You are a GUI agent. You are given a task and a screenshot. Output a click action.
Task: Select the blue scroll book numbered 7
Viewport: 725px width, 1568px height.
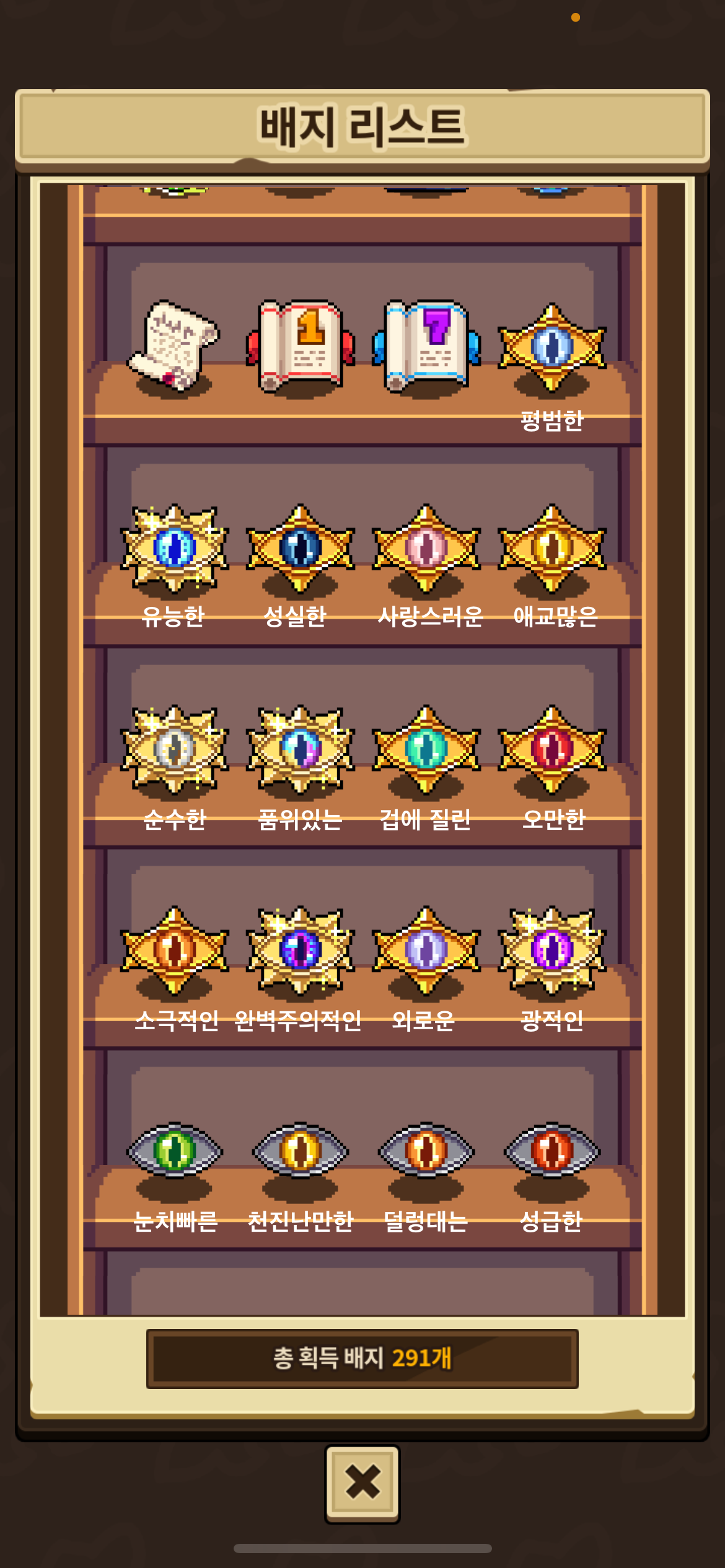pos(426,346)
